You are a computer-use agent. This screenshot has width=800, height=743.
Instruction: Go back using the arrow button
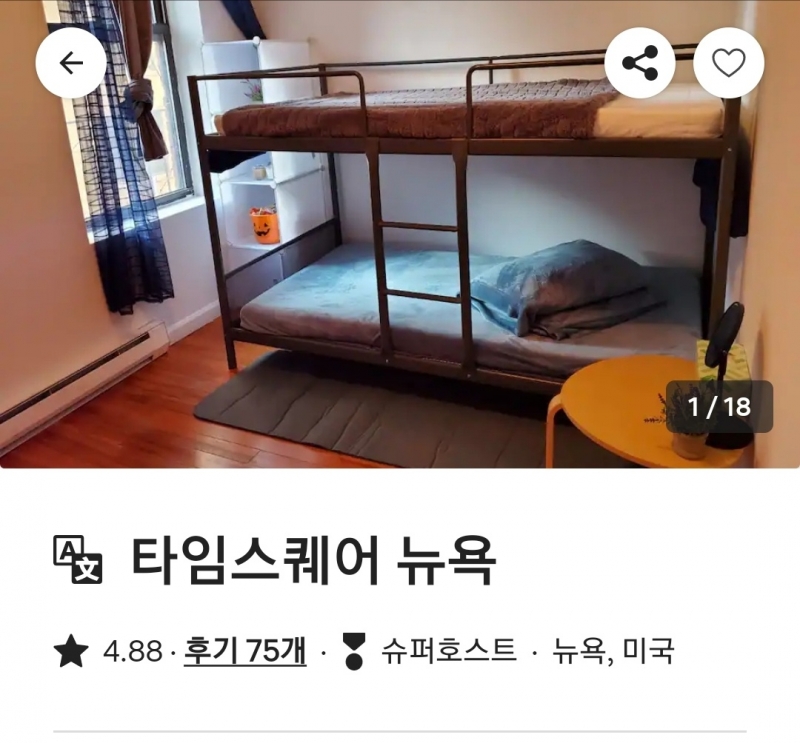(x=70, y=64)
